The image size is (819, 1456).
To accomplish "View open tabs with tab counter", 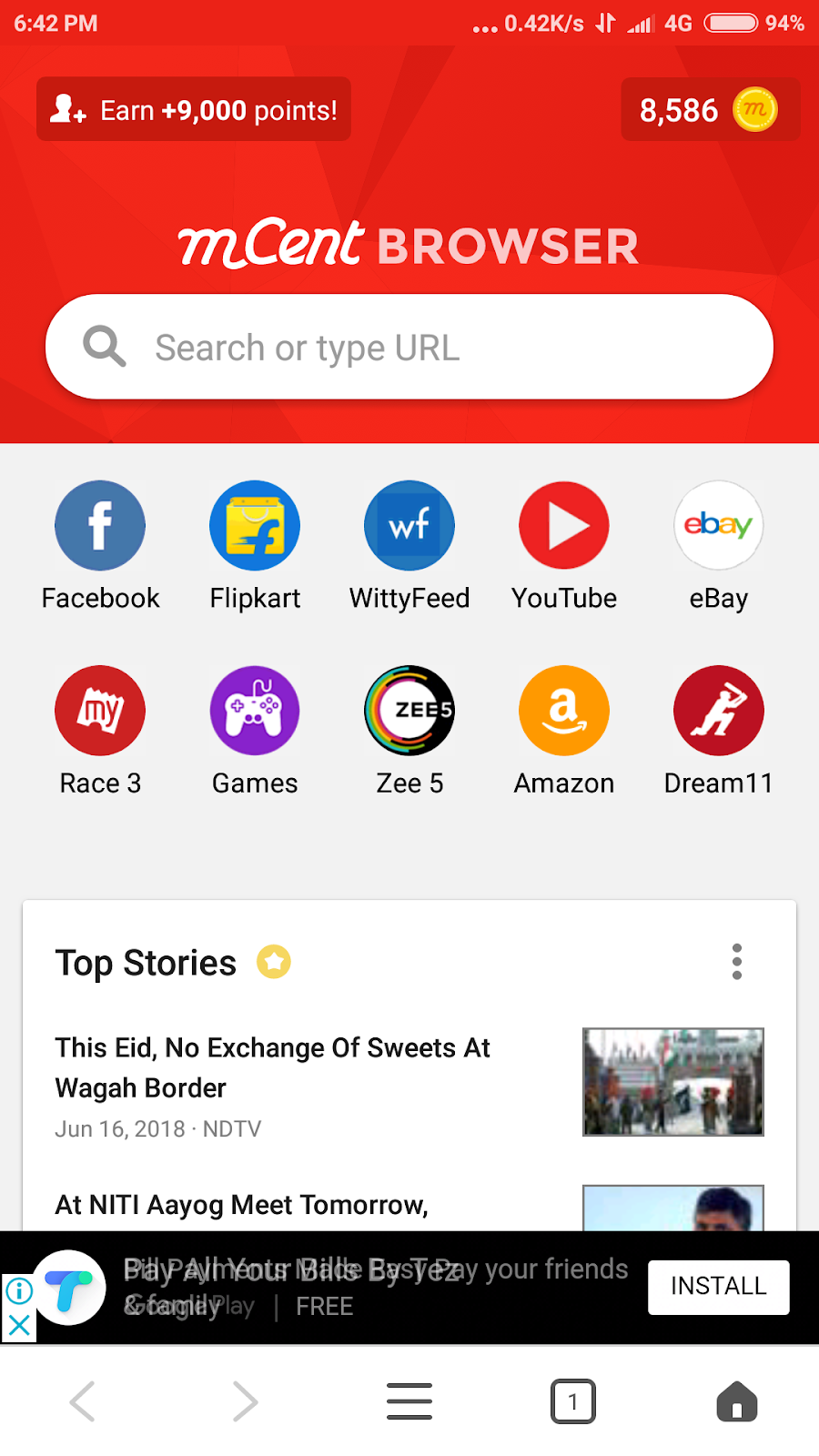I will click(x=573, y=1401).
